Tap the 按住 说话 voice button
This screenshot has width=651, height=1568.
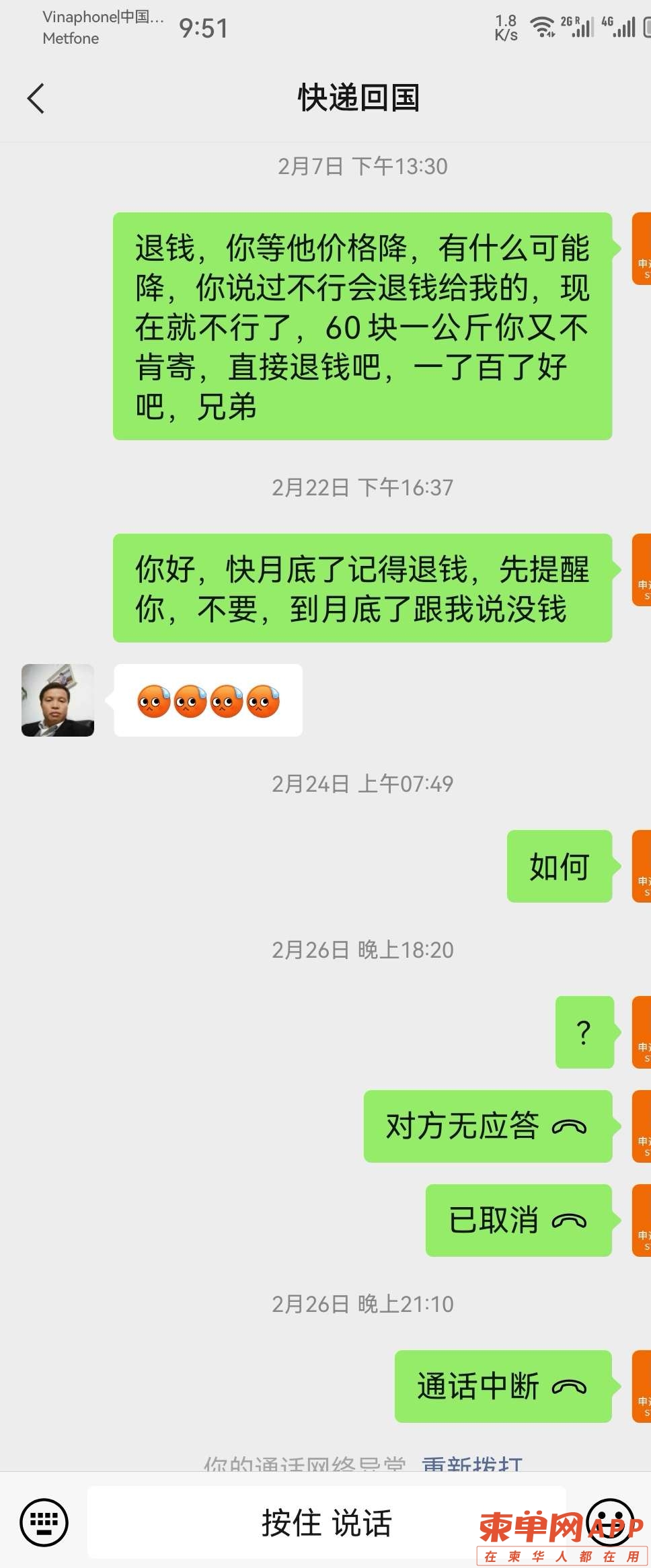coord(326,1523)
